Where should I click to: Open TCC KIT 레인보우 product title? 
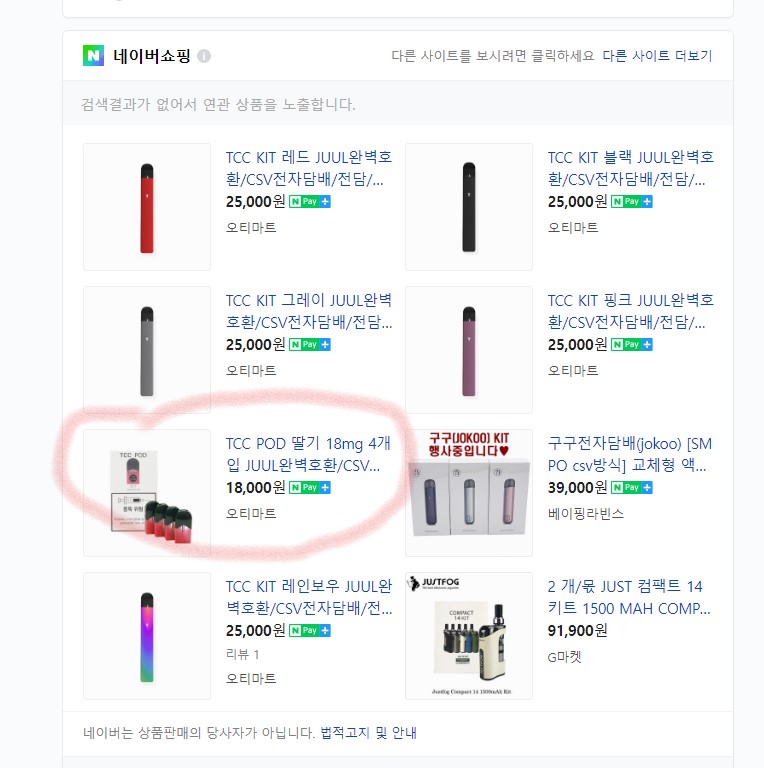(x=308, y=597)
